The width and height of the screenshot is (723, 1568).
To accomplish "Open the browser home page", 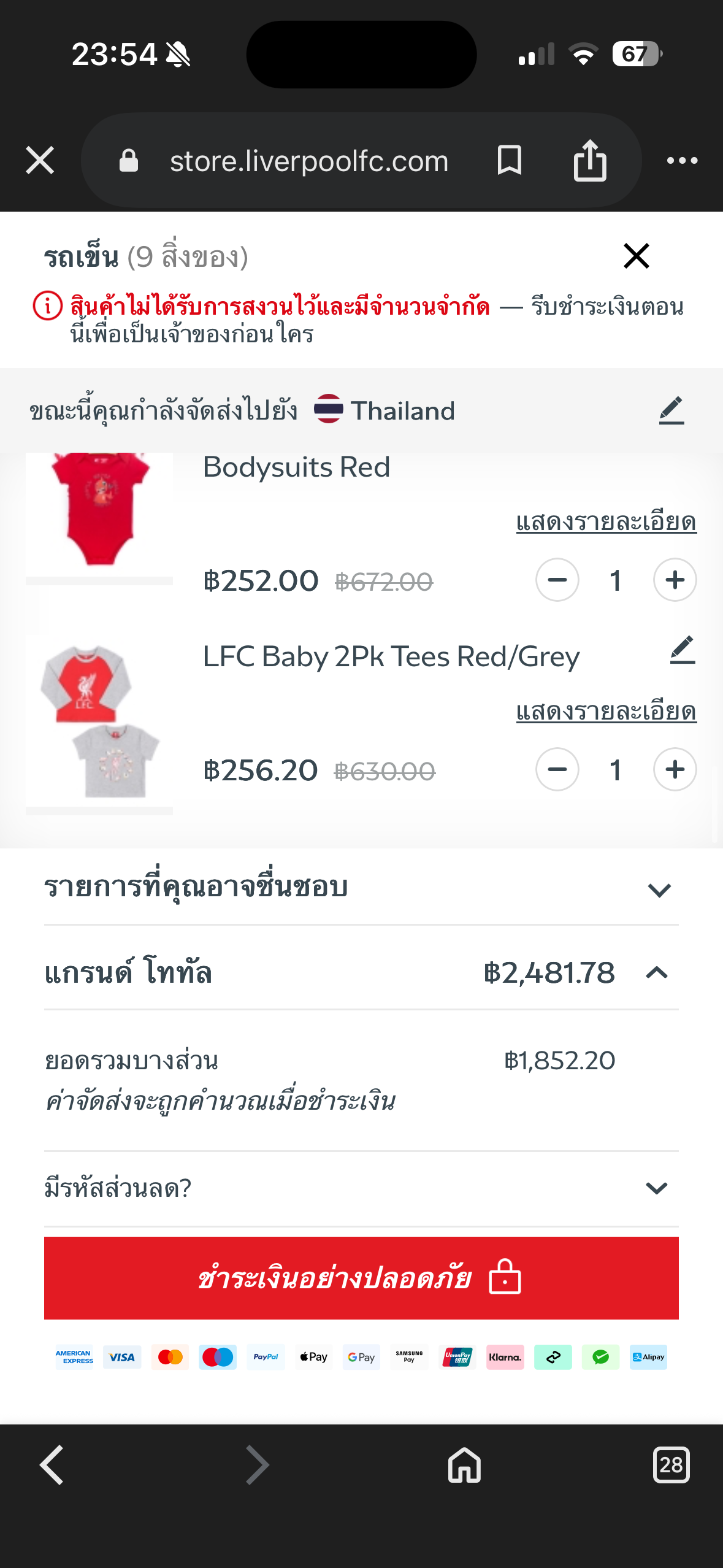I will coord(464,1465).
